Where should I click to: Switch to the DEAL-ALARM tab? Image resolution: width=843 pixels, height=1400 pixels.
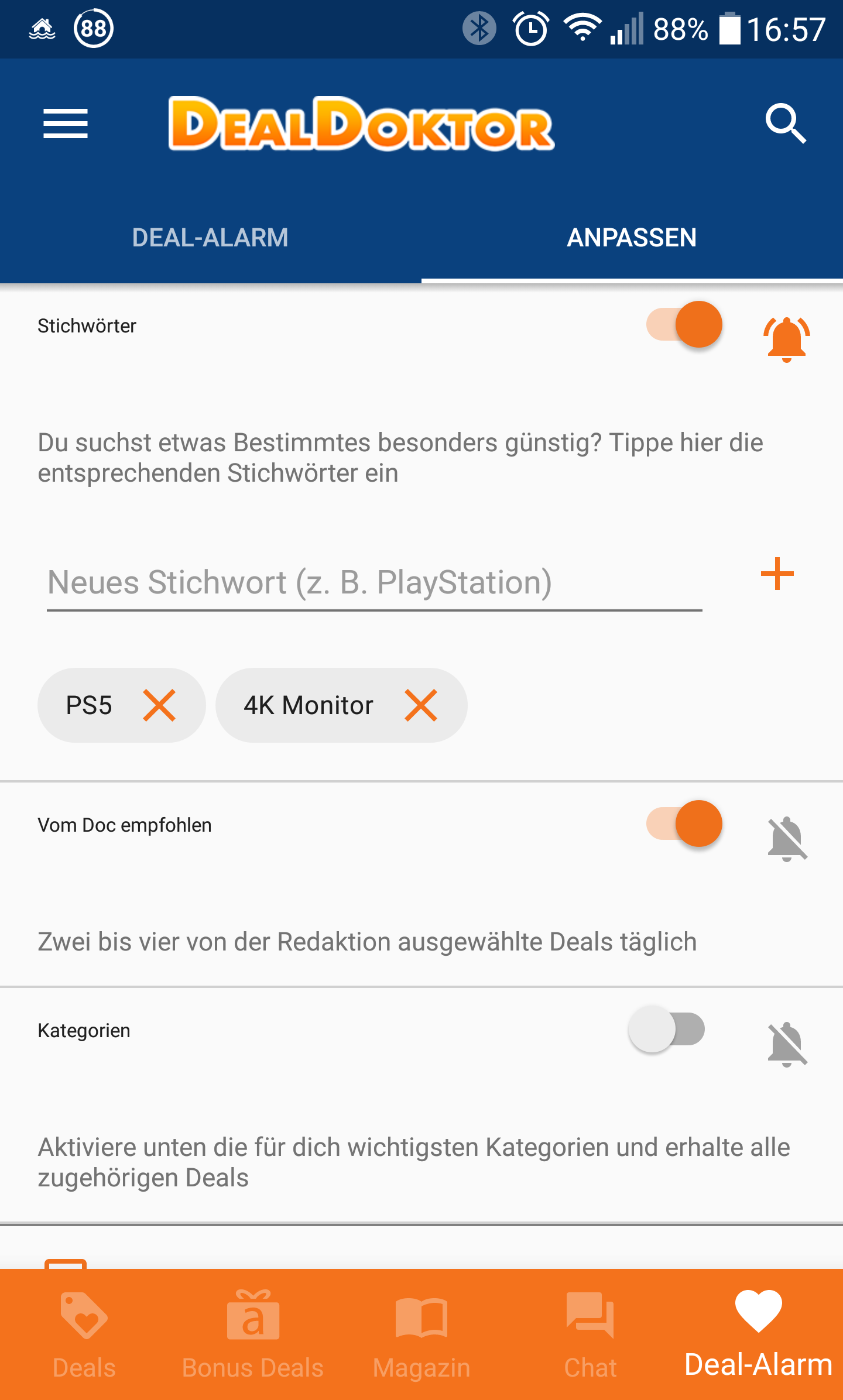pos(210,238)
